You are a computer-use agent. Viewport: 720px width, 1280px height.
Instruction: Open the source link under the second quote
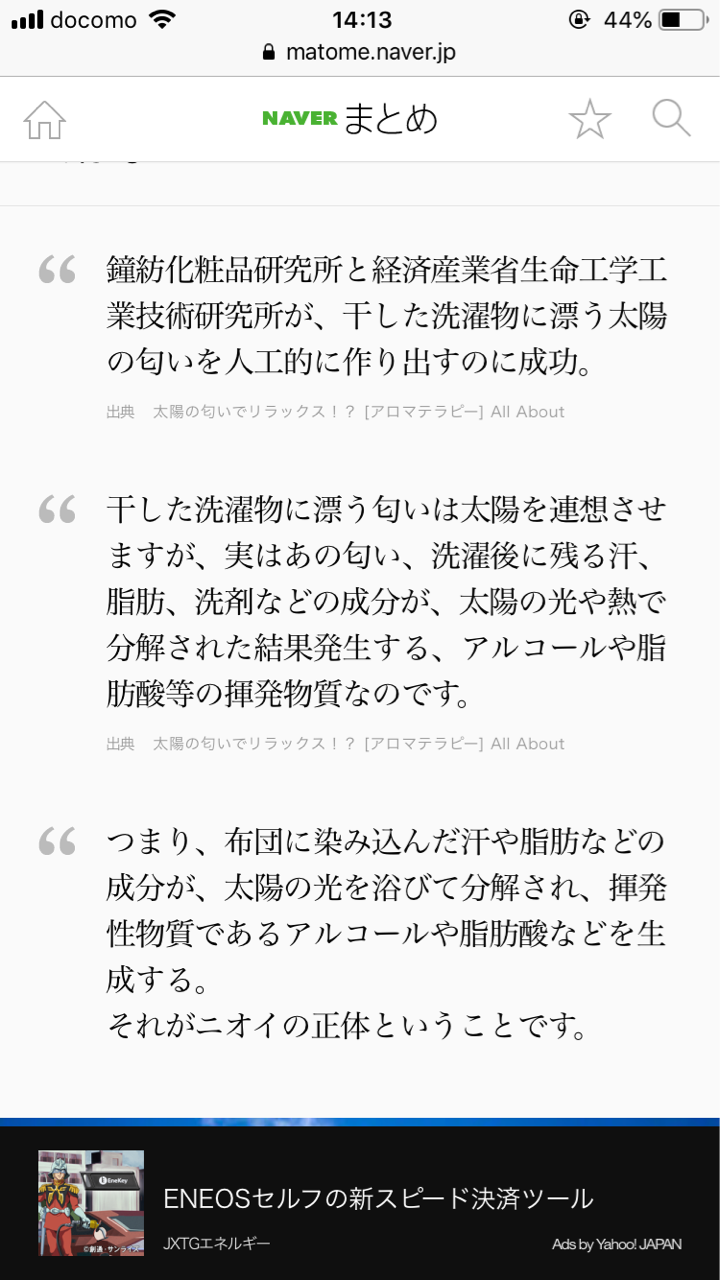[x=358, y=744]
